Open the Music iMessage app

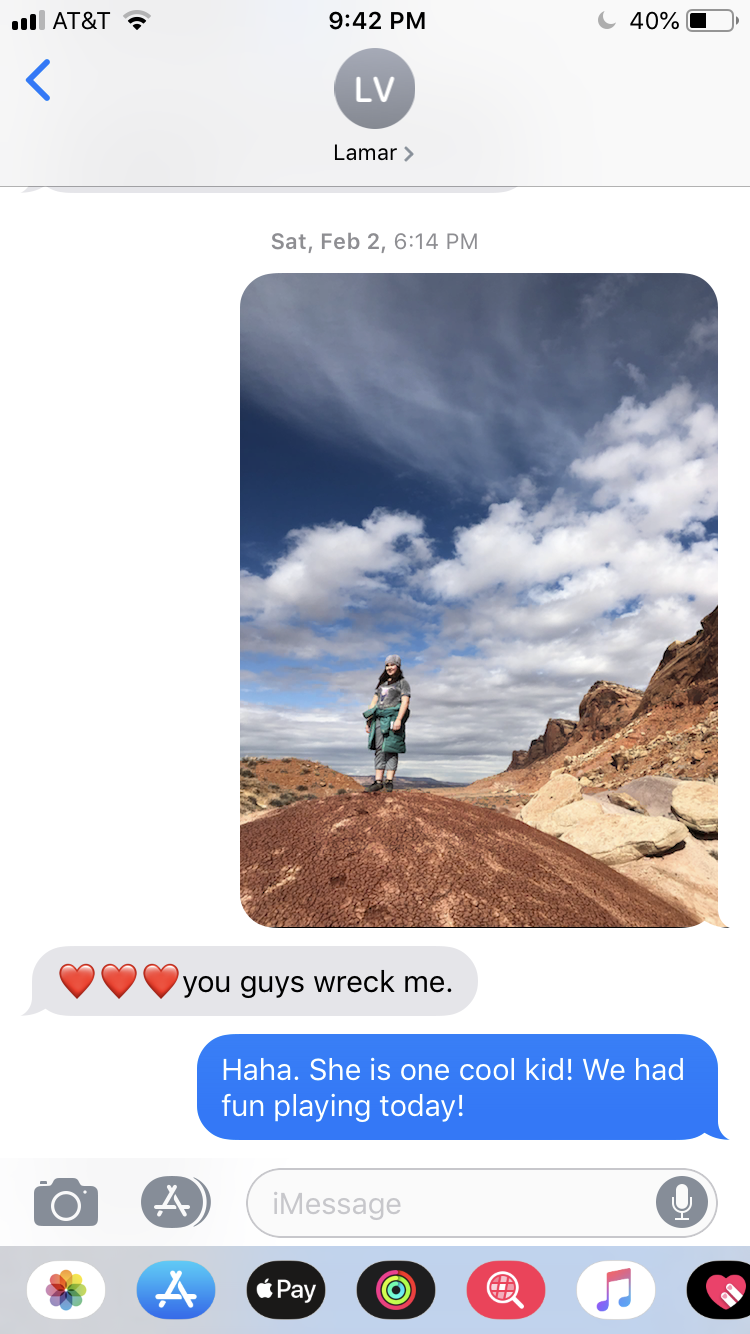coord(616,1290)
